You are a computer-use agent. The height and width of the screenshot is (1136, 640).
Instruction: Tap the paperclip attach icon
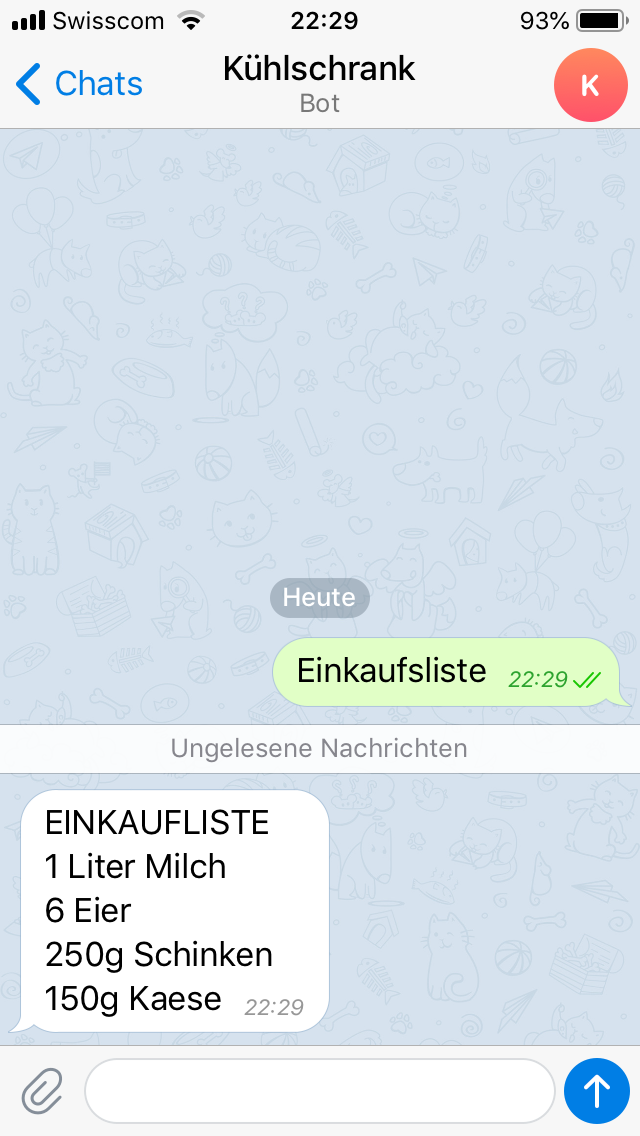(42, 1090)
